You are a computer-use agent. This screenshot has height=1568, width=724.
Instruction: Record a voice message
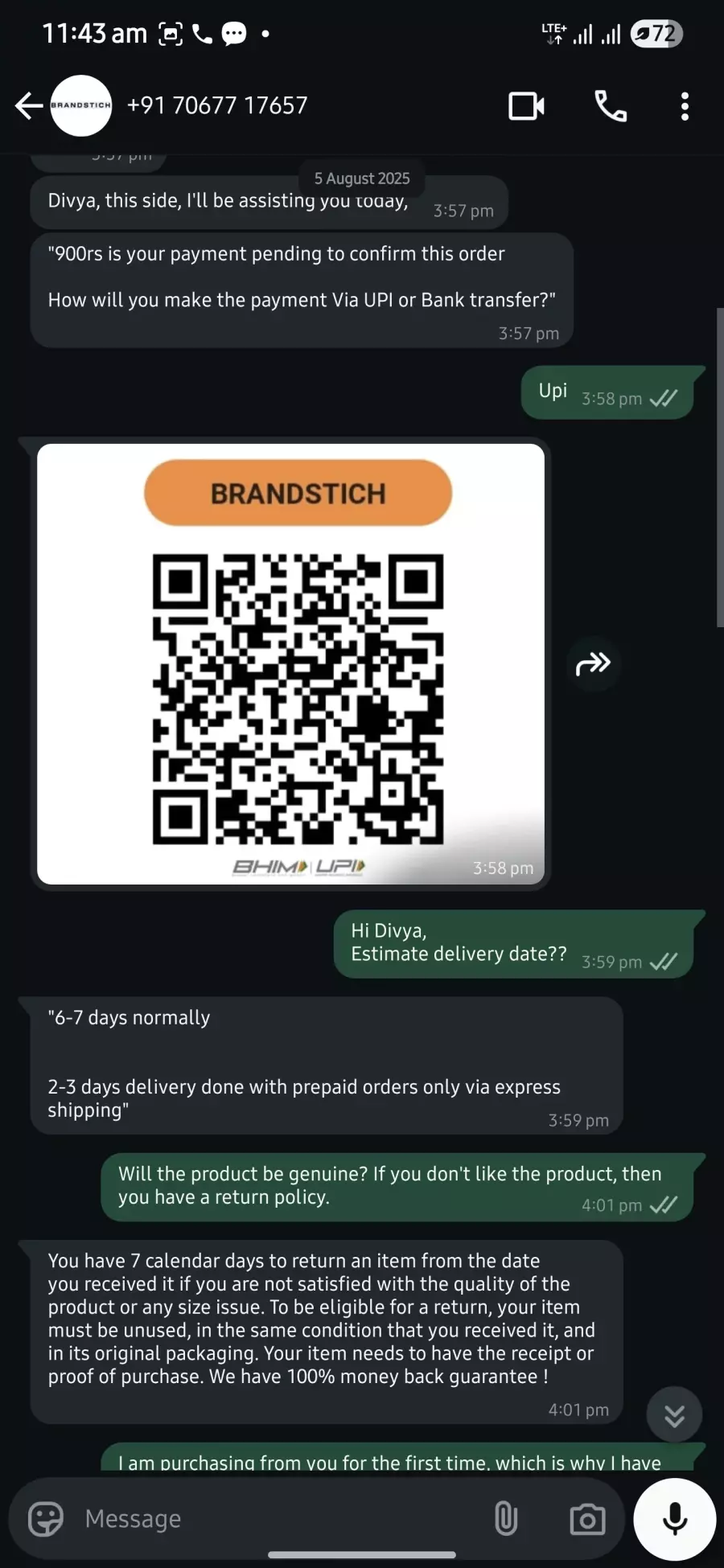click(x=674, y=1519)
